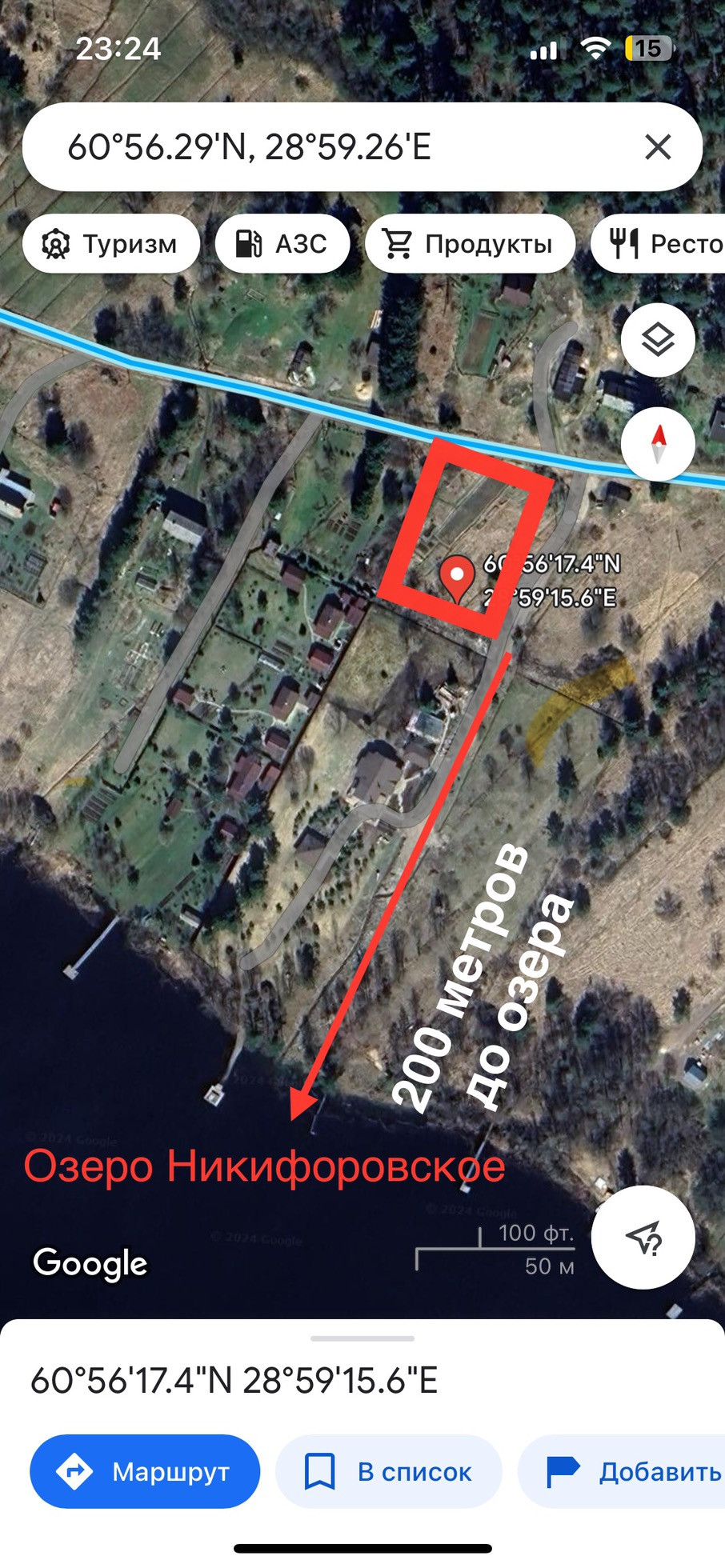725x1568 pixels.
Task: Save the place via В список
Action: coord(388,1471)
